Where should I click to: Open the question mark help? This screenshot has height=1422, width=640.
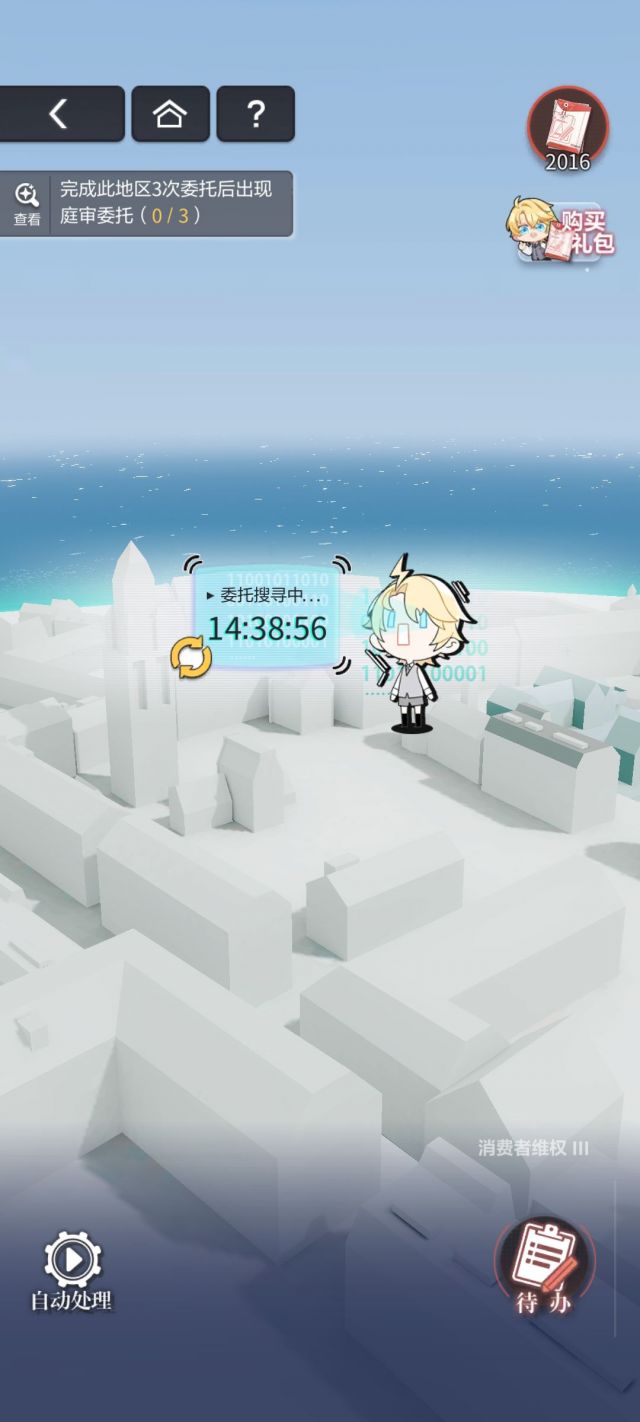point(255,114)
